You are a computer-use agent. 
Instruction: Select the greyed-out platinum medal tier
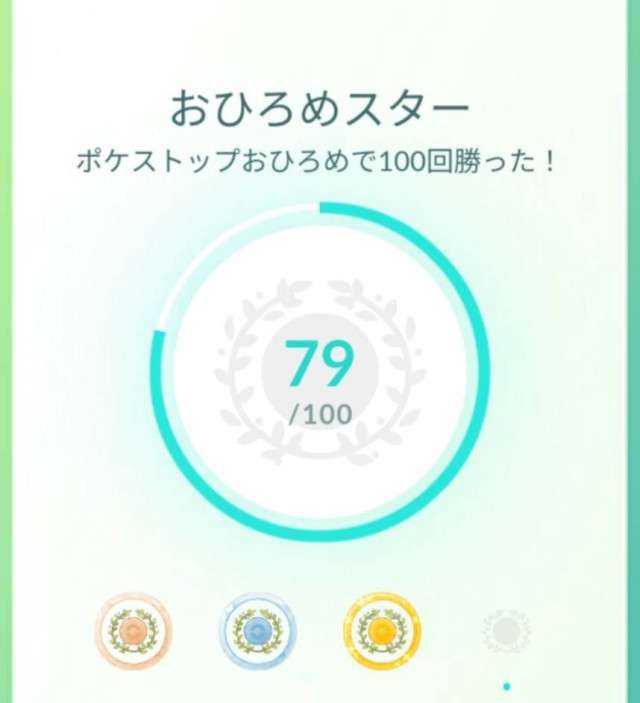click(x=506, y=631)
